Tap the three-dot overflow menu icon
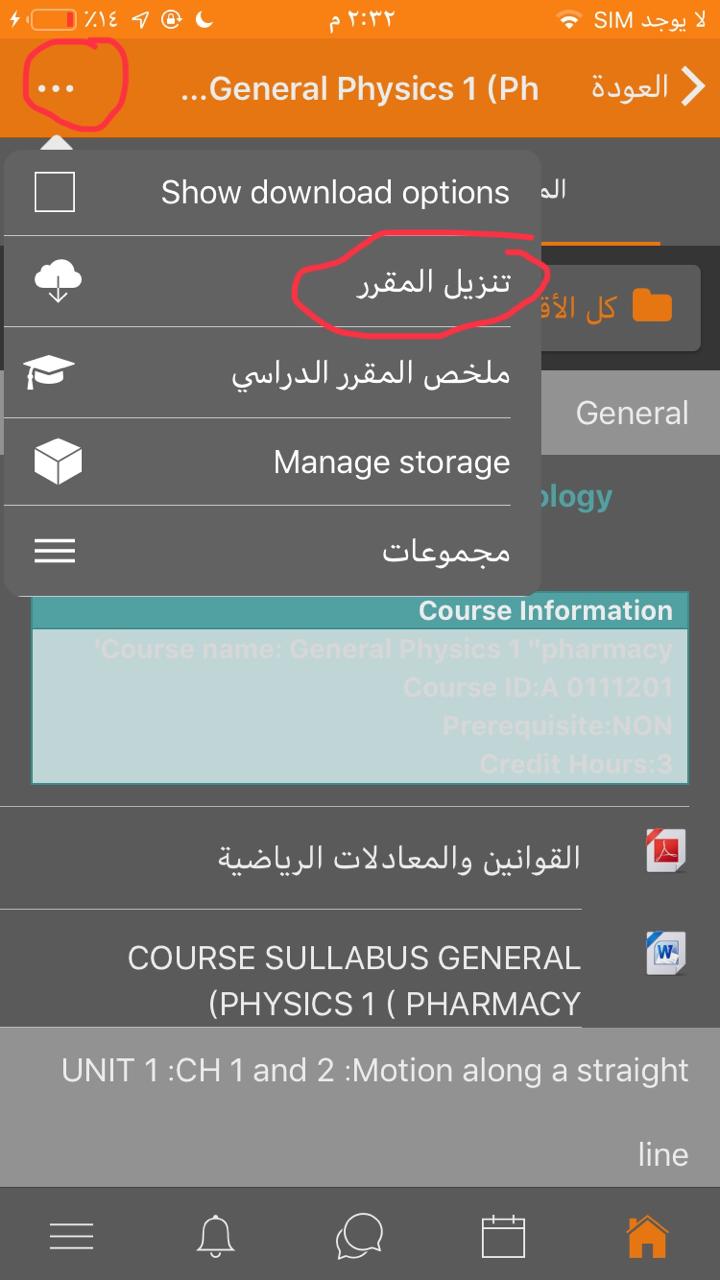 pos(56,89)
